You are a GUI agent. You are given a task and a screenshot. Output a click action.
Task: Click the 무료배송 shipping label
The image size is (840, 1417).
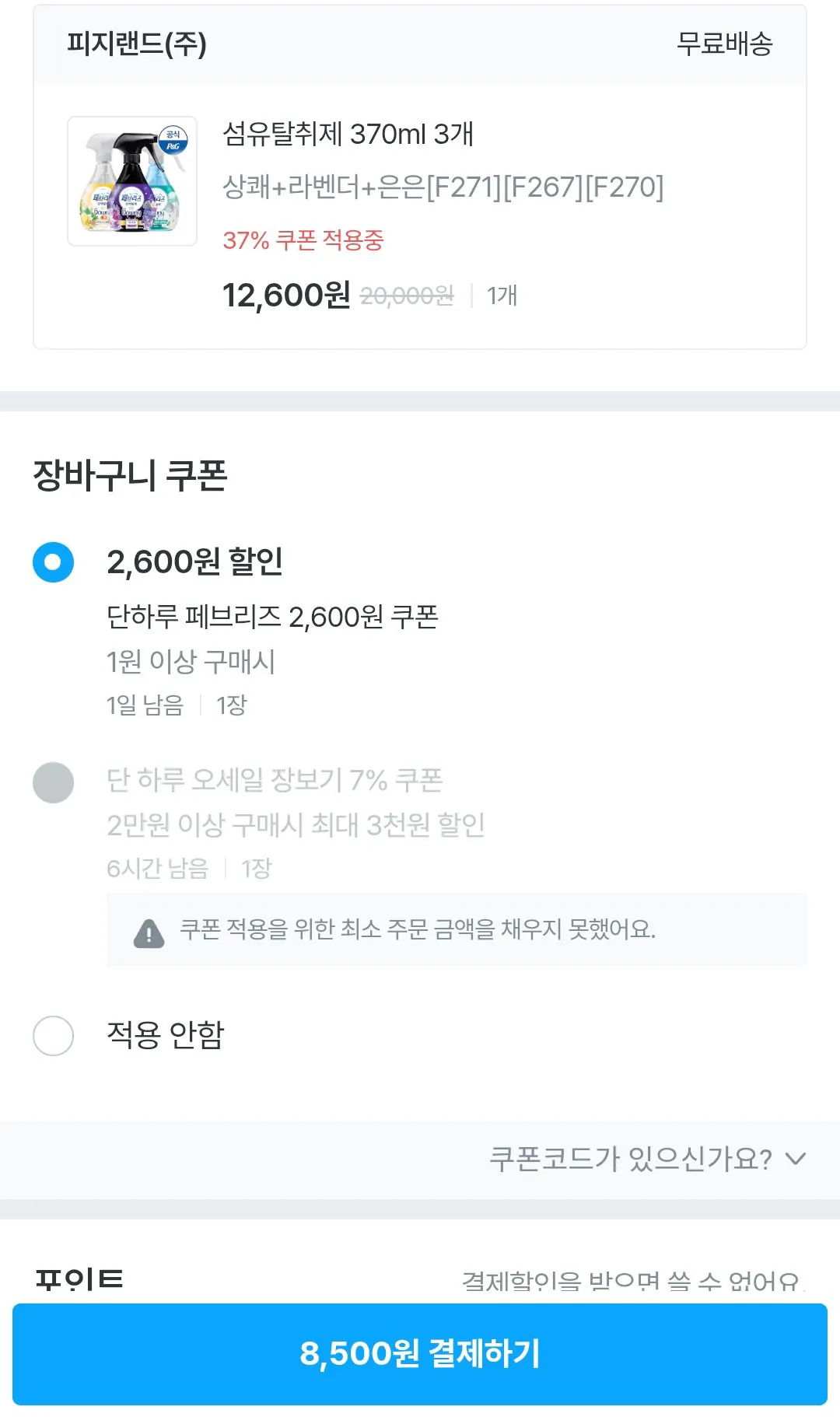tap(724, 44)
